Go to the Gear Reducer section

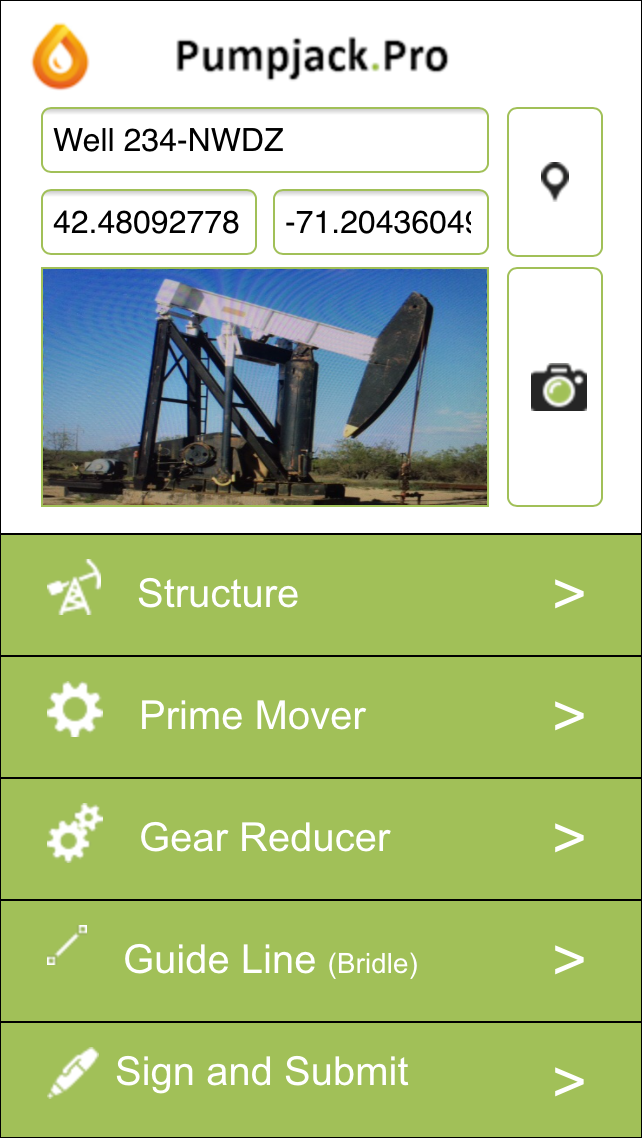(321, 839)
